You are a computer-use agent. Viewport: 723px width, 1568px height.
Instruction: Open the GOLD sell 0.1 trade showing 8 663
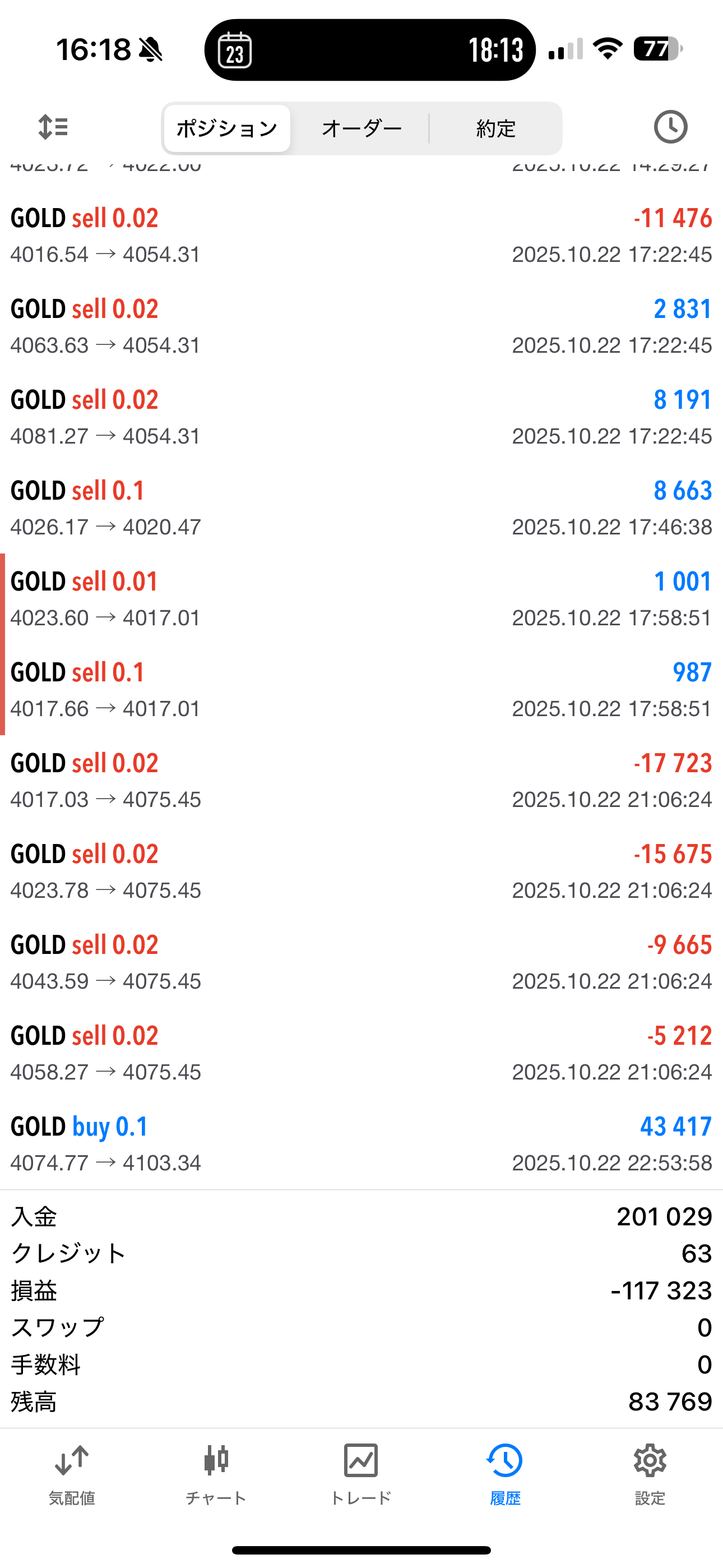(x=361, y=508)
